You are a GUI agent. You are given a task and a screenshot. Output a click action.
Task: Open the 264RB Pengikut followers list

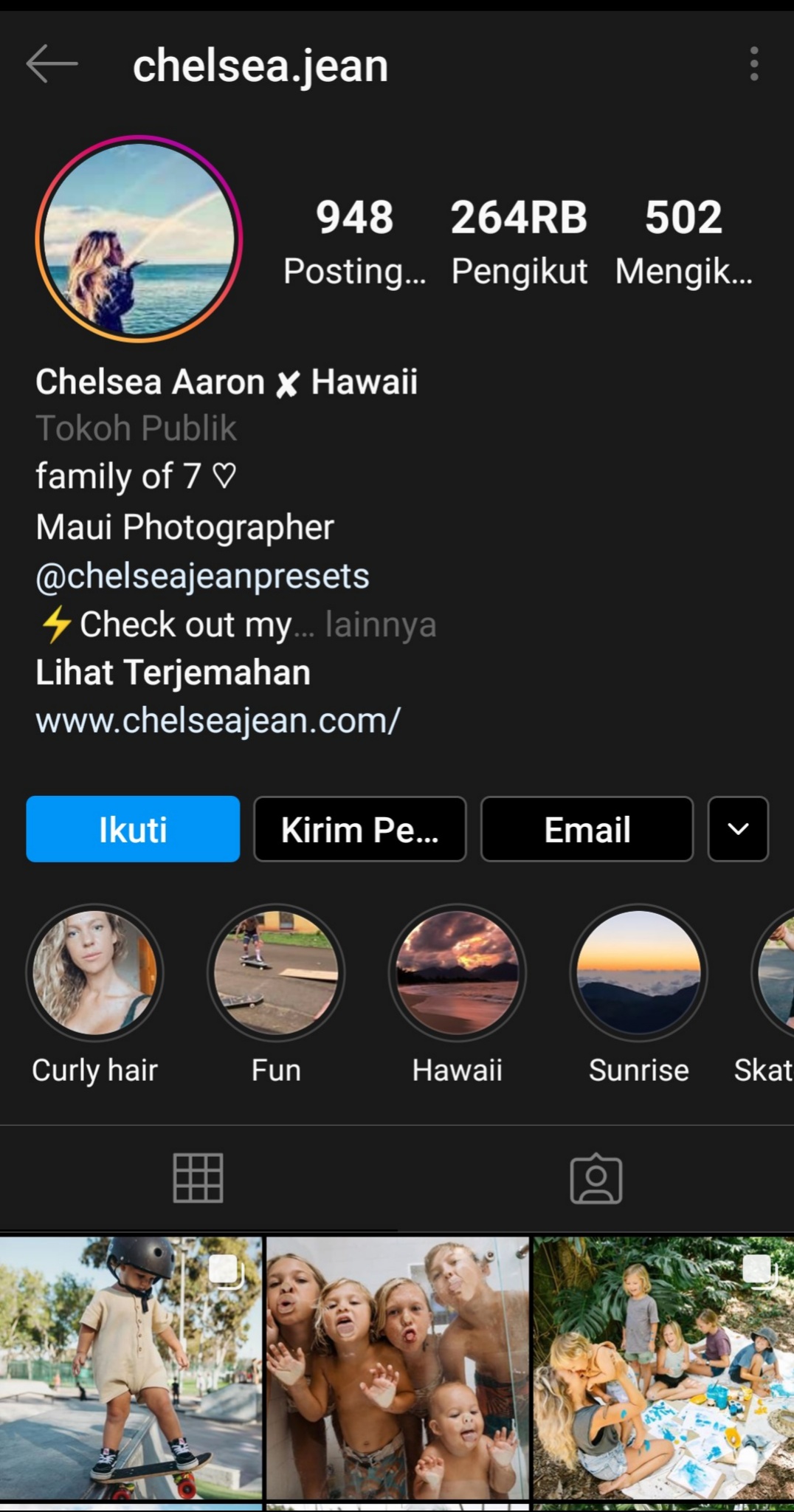pos(519,241)
